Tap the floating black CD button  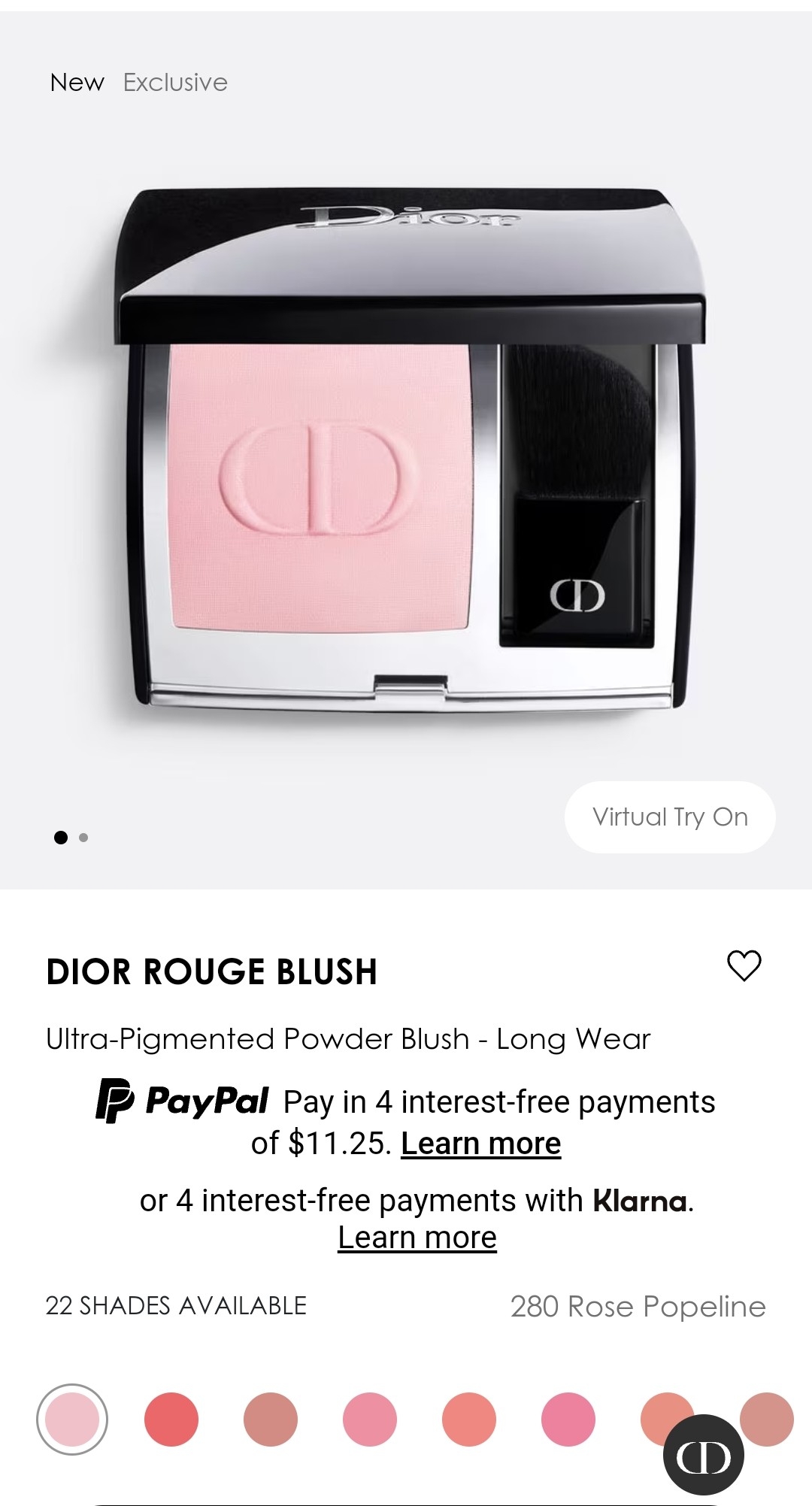click(703, 1457)
